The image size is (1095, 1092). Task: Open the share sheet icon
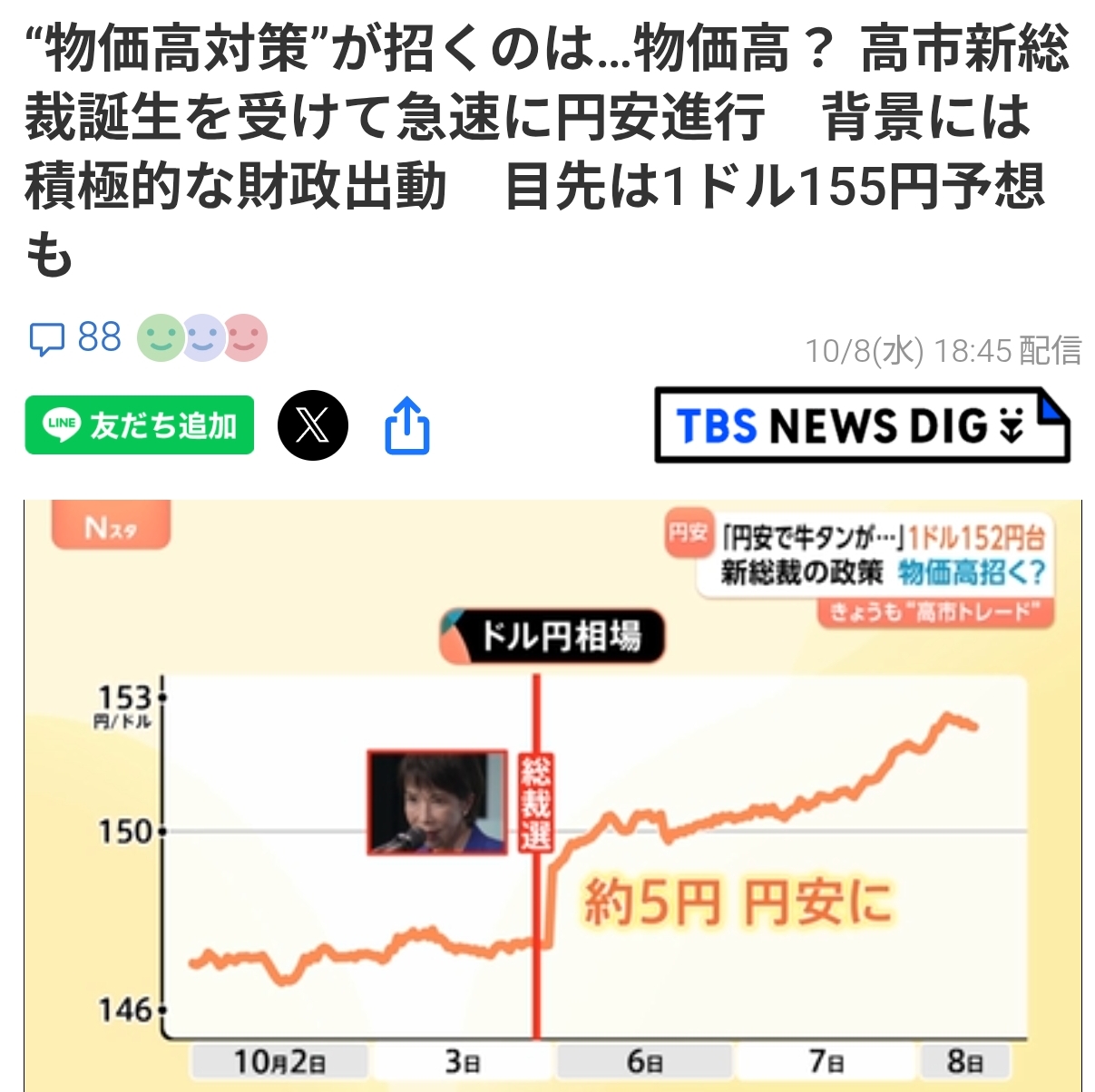coord(406,424)
